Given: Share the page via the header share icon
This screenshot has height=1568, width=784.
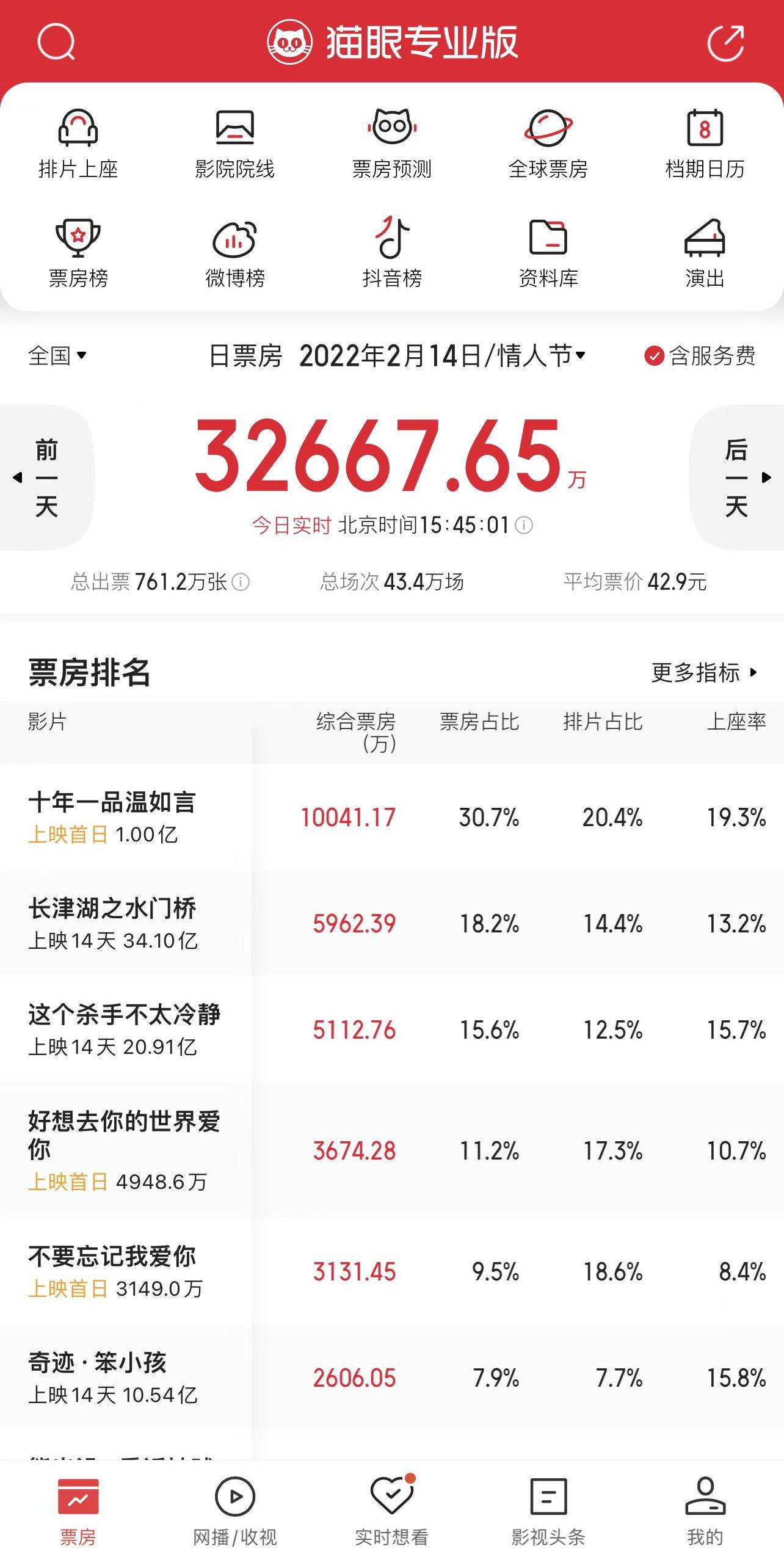Looking at the screenshot, I should (x=726, y=42).
